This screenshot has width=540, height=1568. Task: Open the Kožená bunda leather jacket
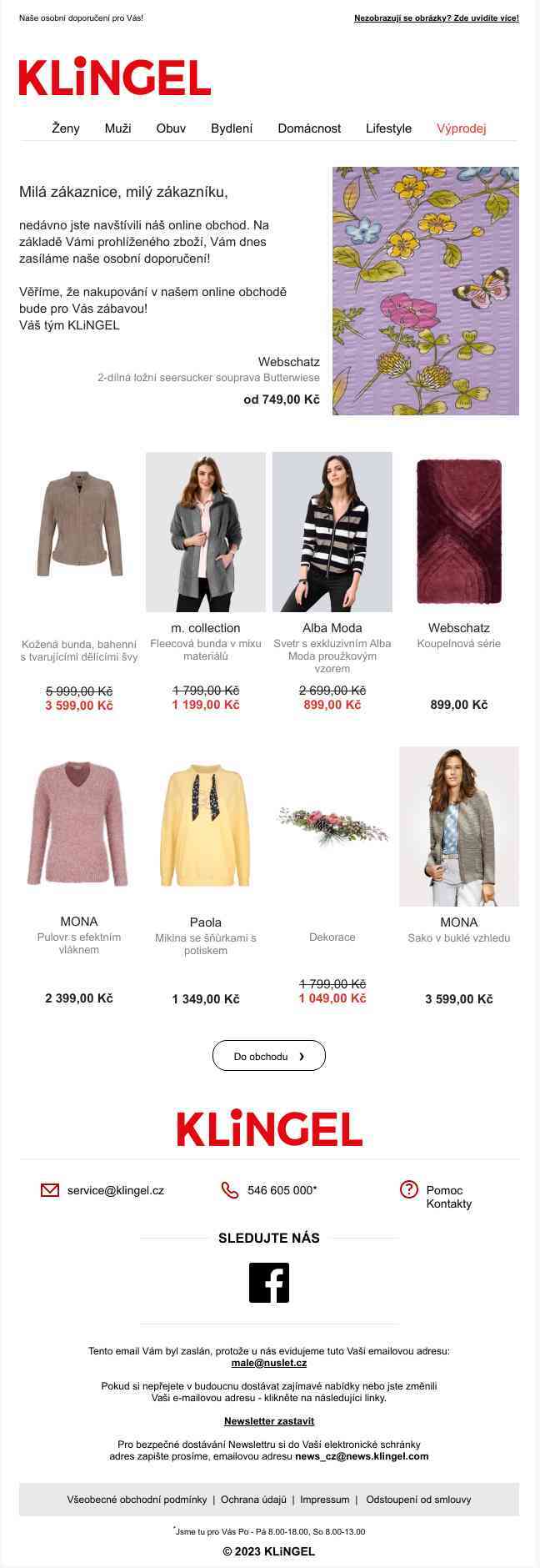tap(79, 532)
